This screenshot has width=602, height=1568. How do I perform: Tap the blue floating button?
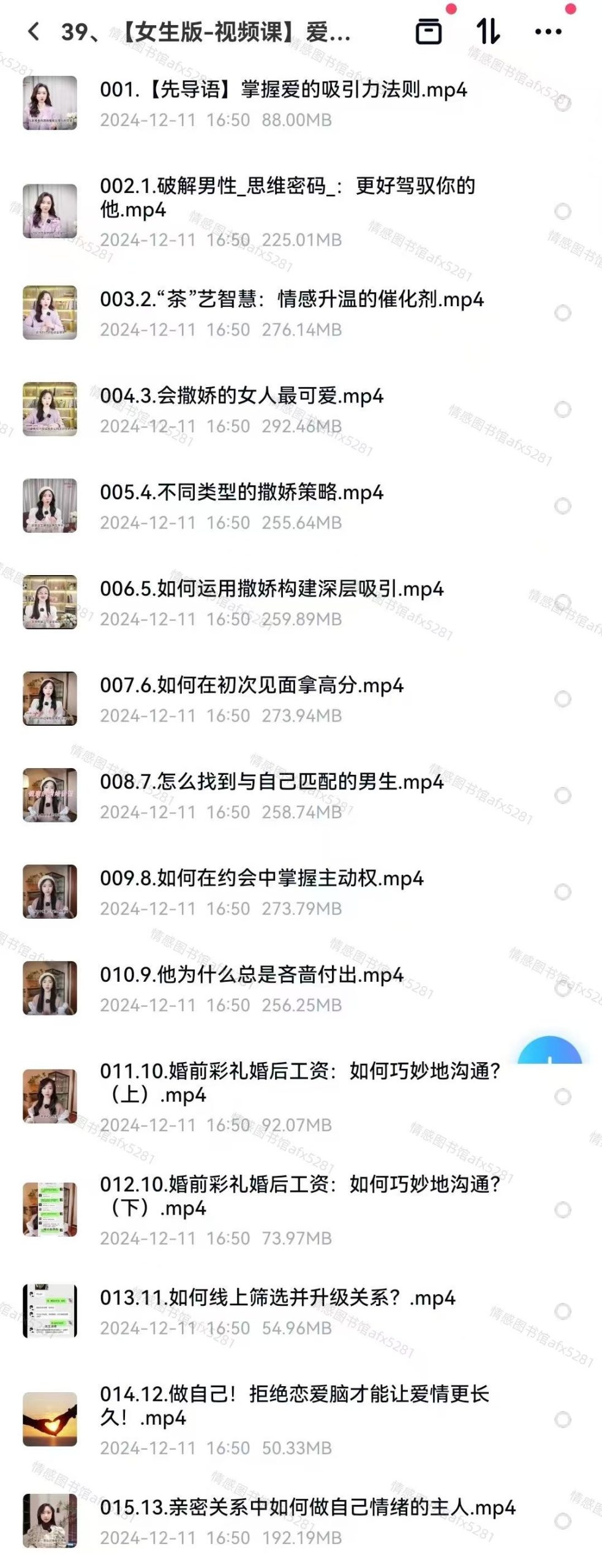click(549, 1051)
